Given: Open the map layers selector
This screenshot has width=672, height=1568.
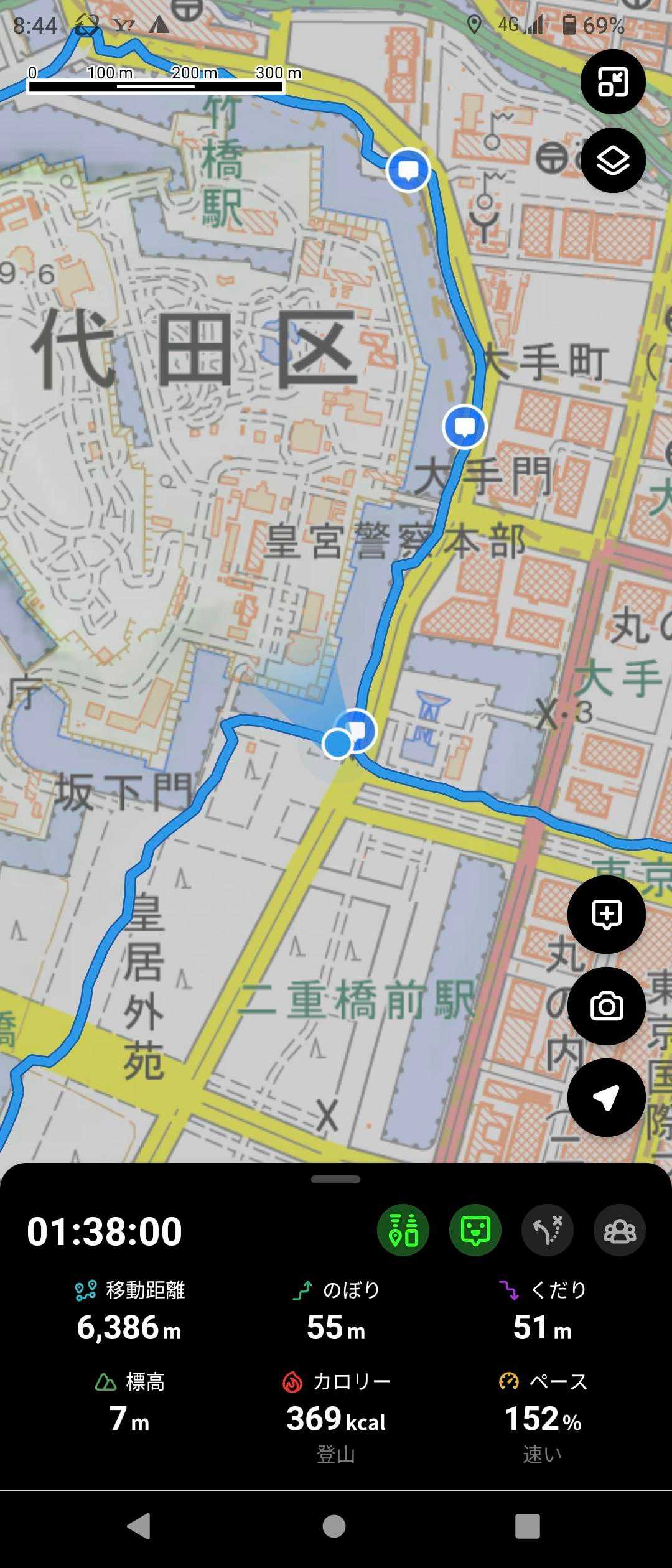Looking at the screenshot, I should click(613, 161).
